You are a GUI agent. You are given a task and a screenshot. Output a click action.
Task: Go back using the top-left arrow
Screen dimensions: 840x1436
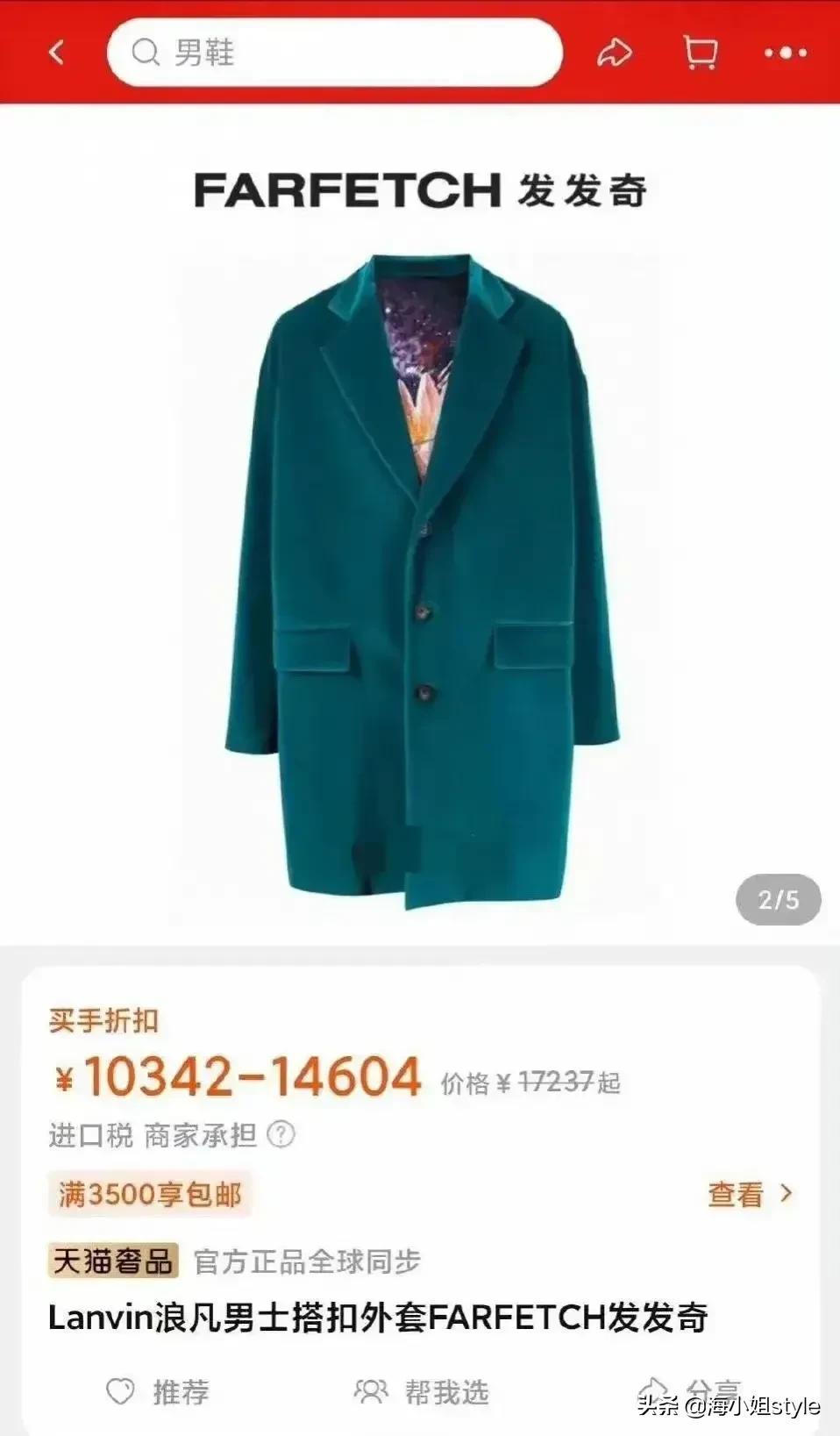tap(57, 53)
